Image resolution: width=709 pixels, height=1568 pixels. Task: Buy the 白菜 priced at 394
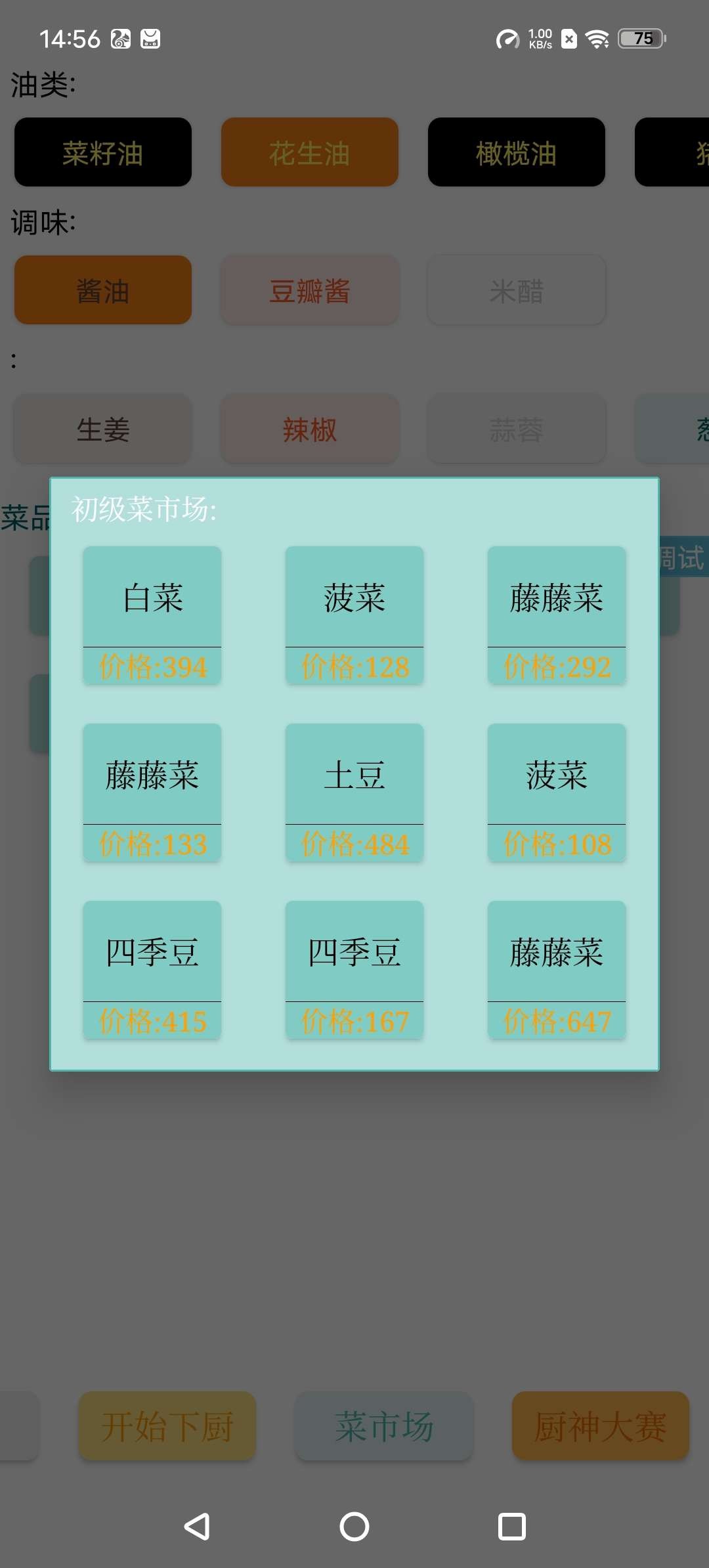tap(152, 615)
